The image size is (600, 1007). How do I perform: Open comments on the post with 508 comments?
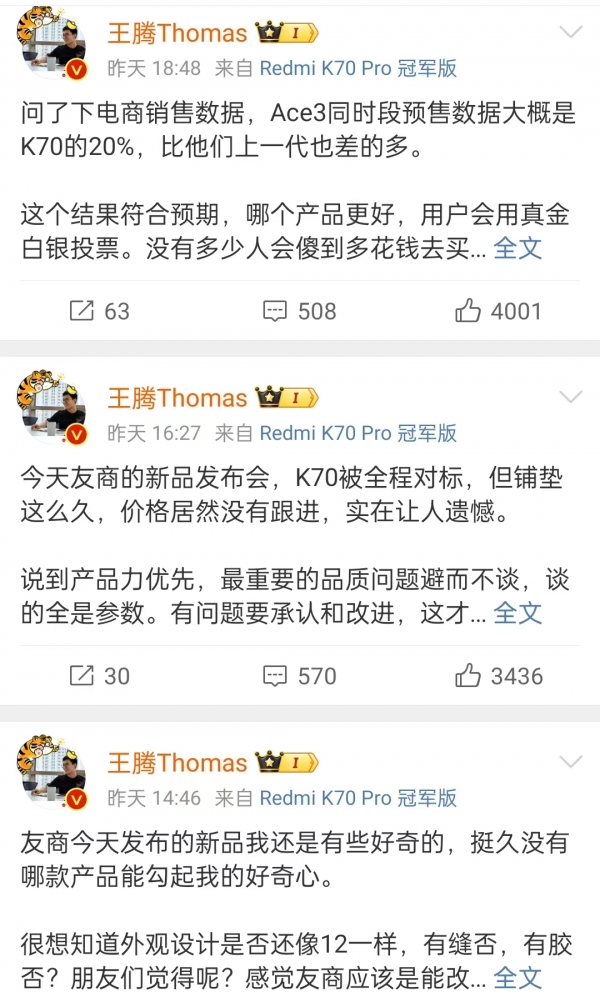click(299, 311)
